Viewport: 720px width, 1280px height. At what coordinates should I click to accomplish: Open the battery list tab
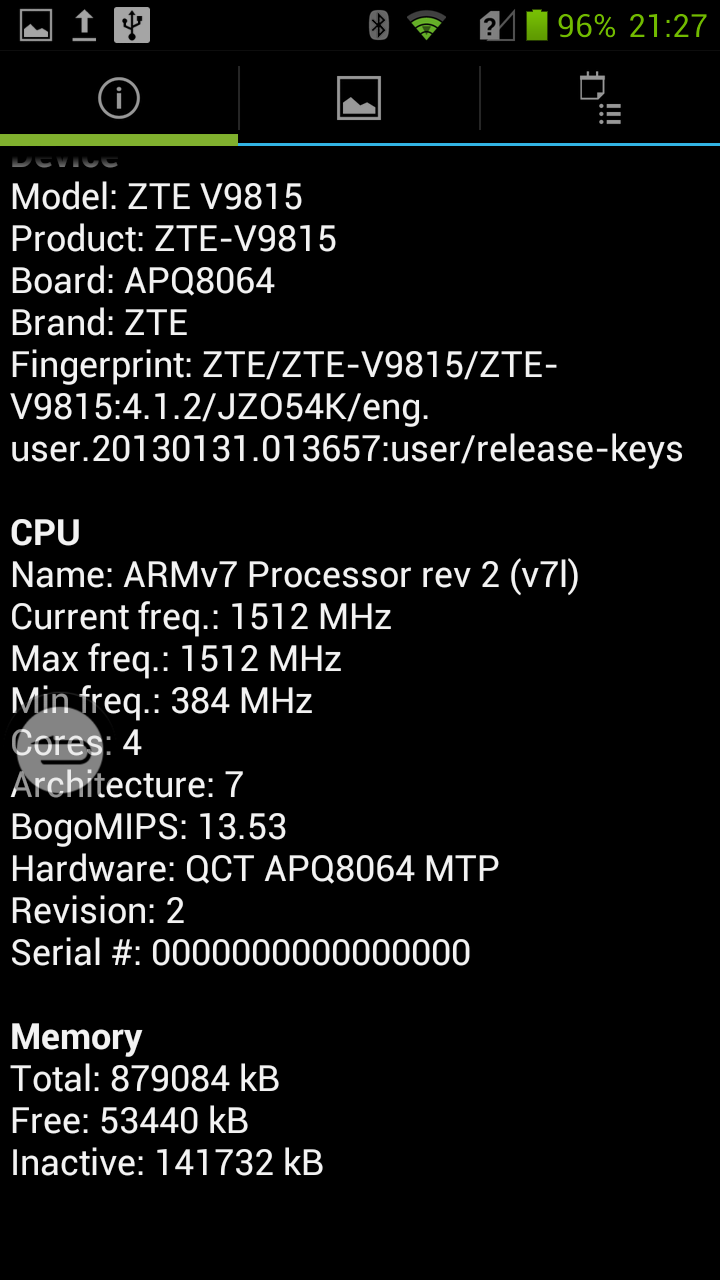click(x=600, y=98)
